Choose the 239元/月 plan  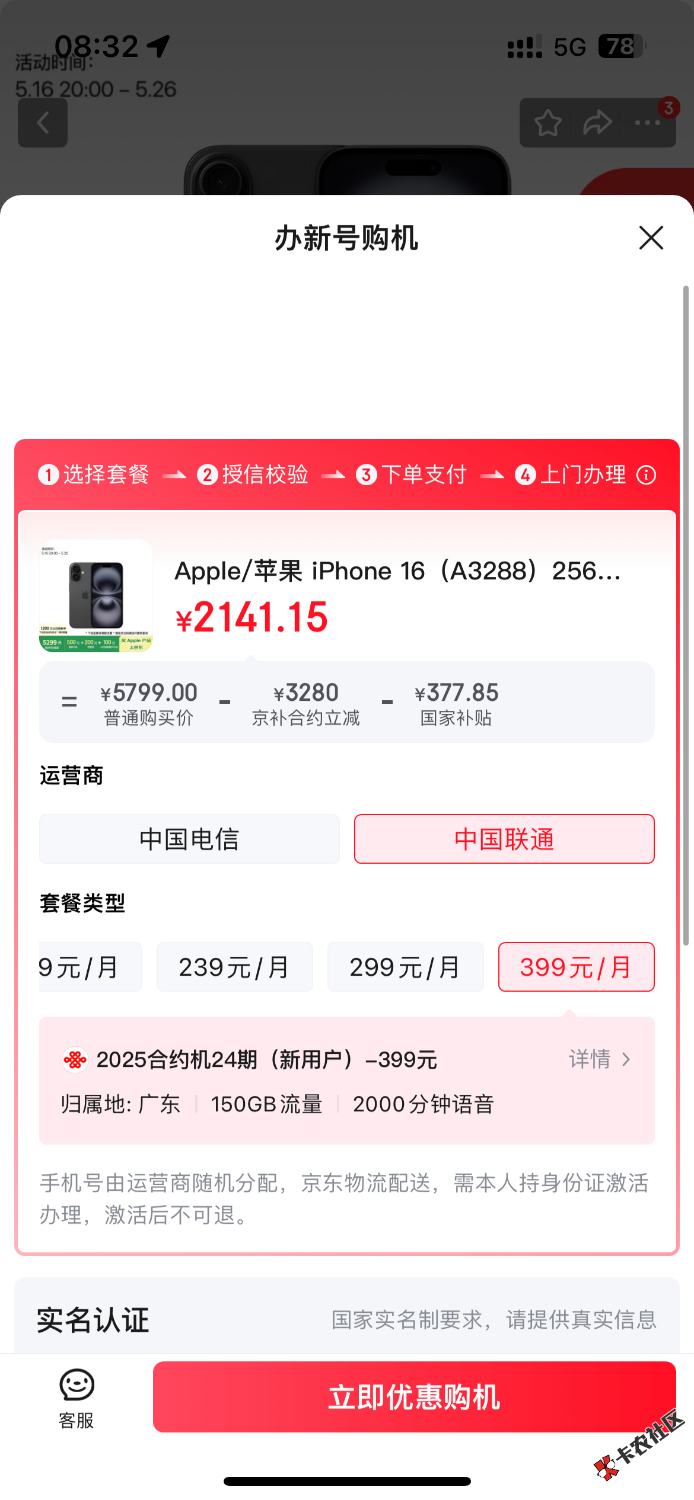click(x=234, y=967)
